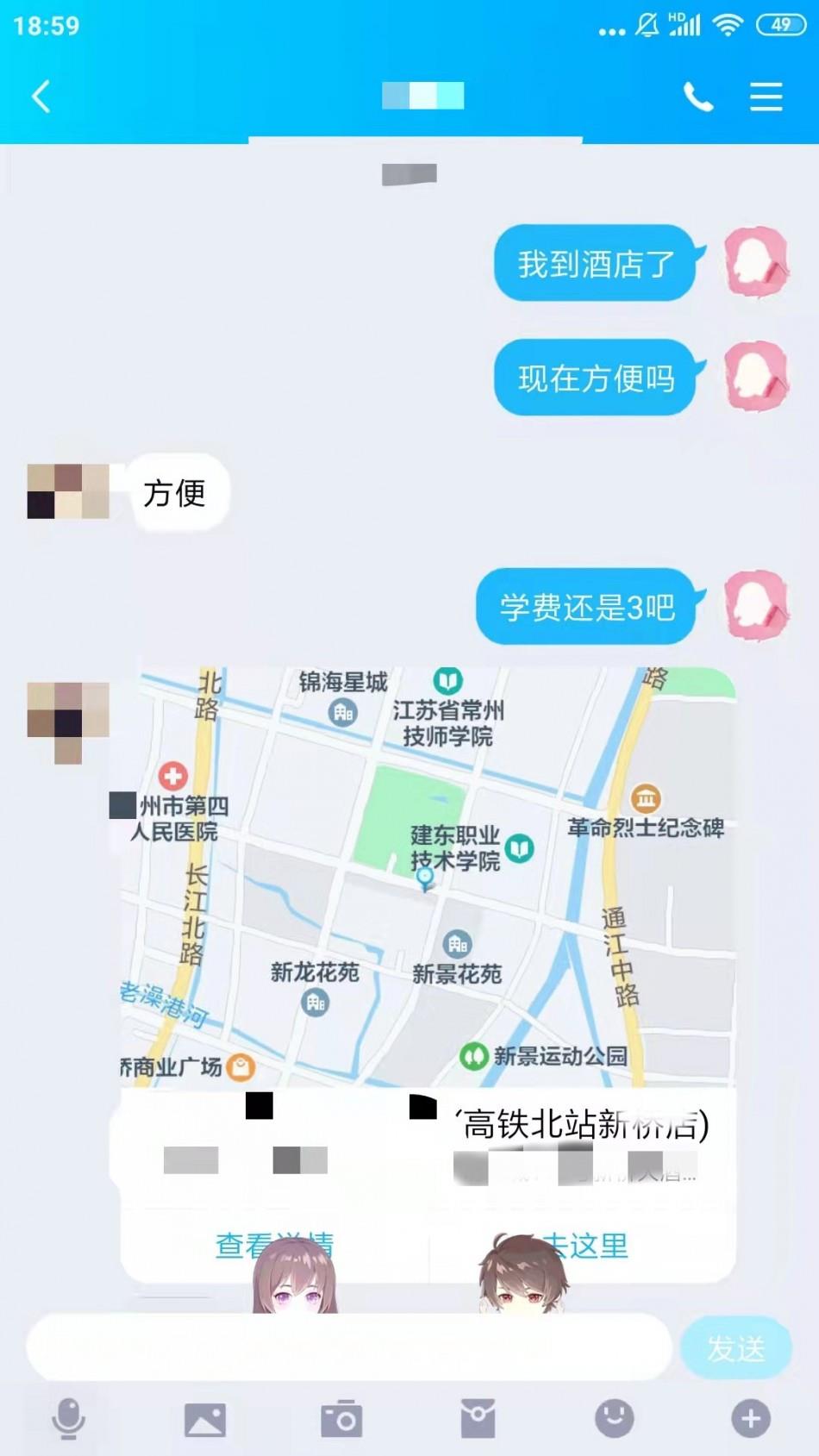Focus the message input field

pyautogui.click(x=349, y=1347)
